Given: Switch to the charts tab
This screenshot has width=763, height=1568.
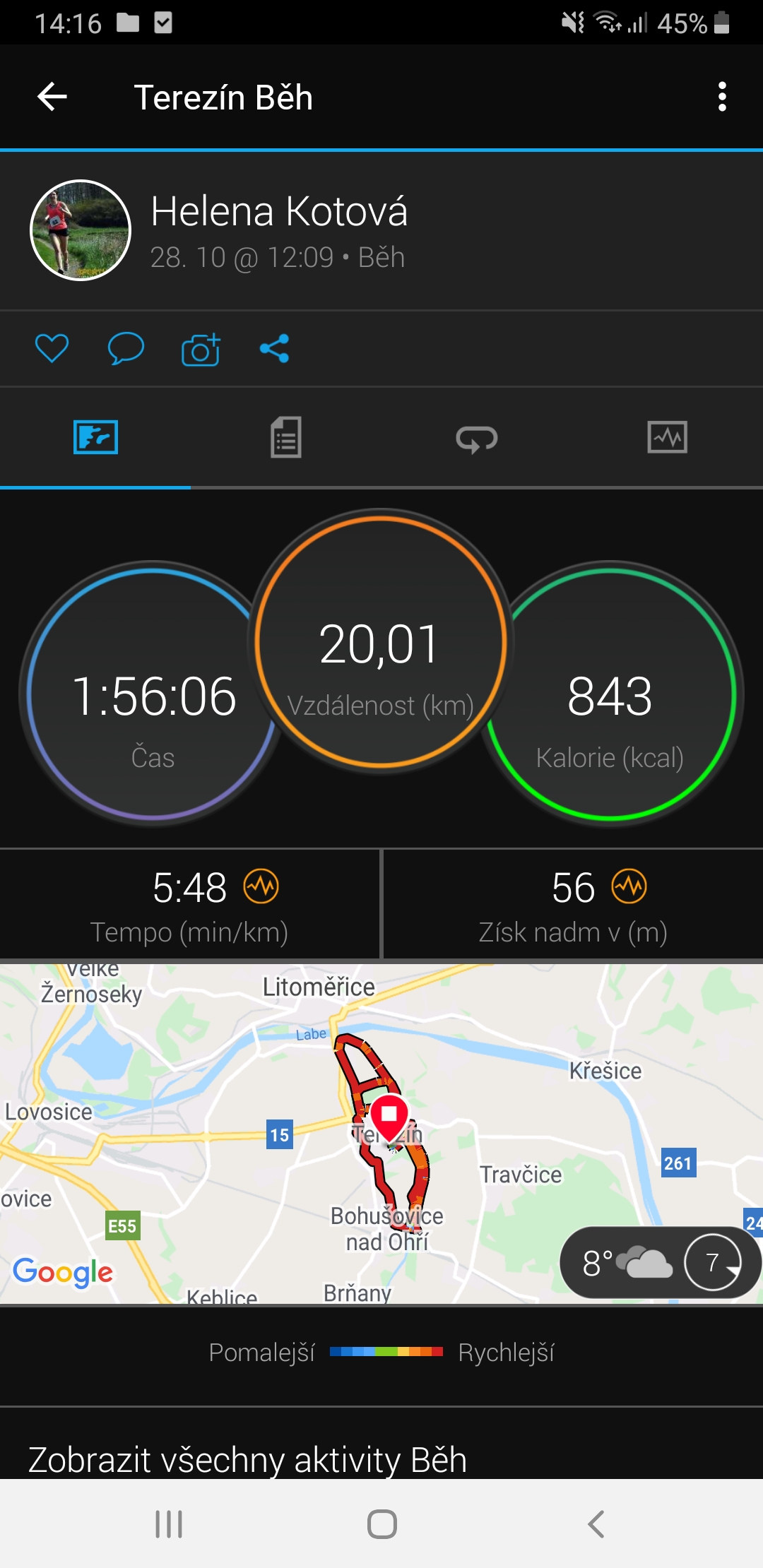Looking at the screenshot, I should point(667,437).
